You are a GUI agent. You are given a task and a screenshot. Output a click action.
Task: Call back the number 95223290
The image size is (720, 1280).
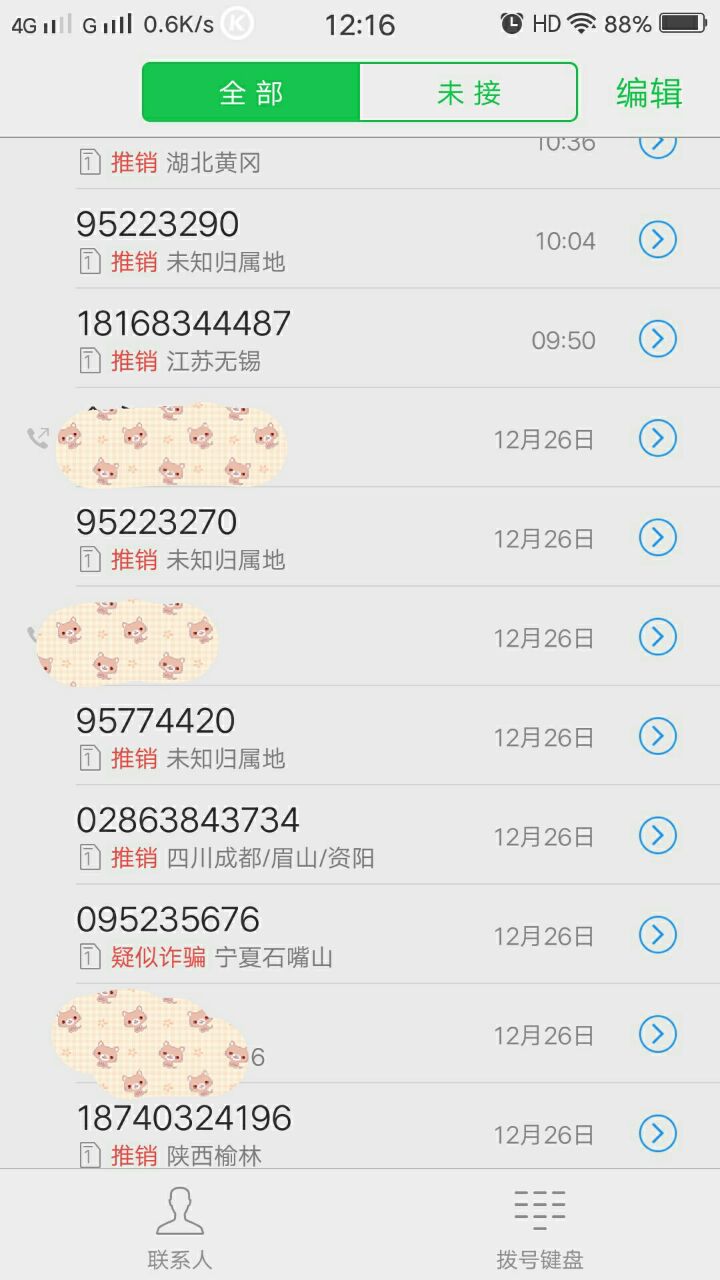pyautogui.click(x=300, y=240)
